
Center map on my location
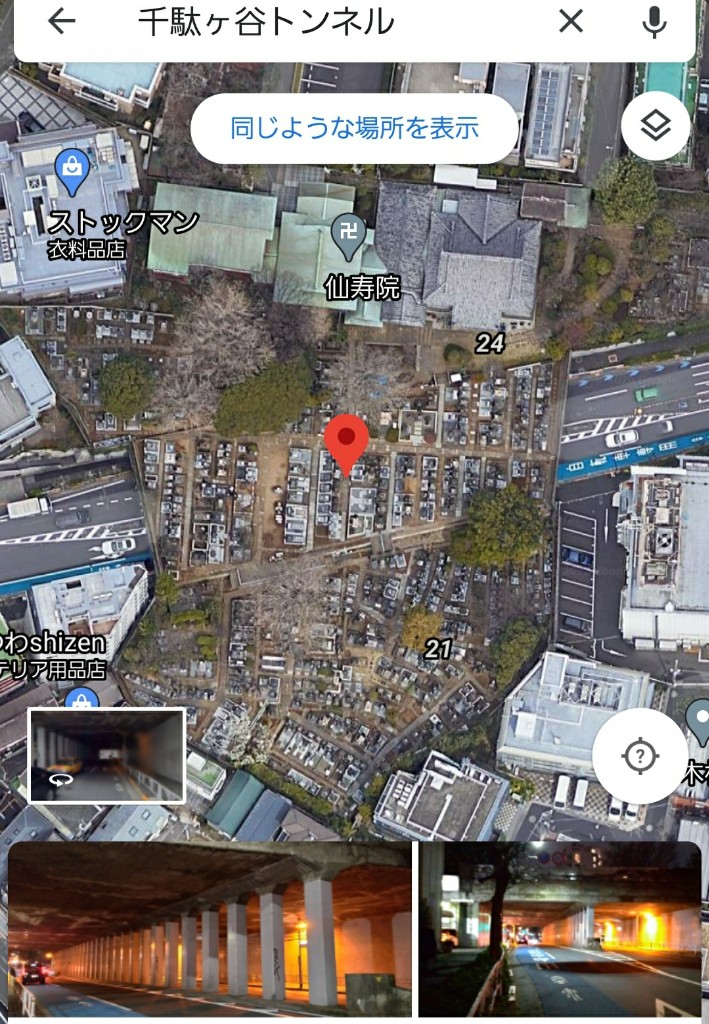(x=640, y=756)
